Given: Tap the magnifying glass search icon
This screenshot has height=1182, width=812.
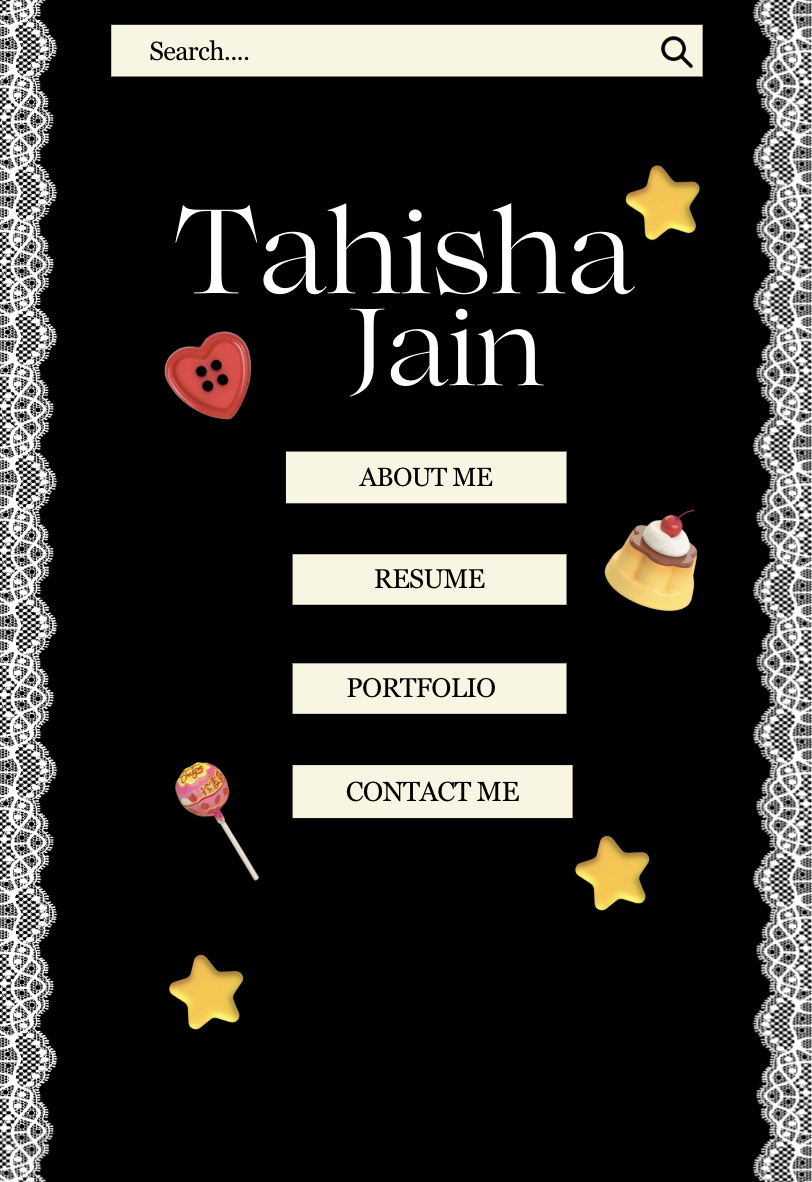Looking at the screenshot, I should pos(677,52).
